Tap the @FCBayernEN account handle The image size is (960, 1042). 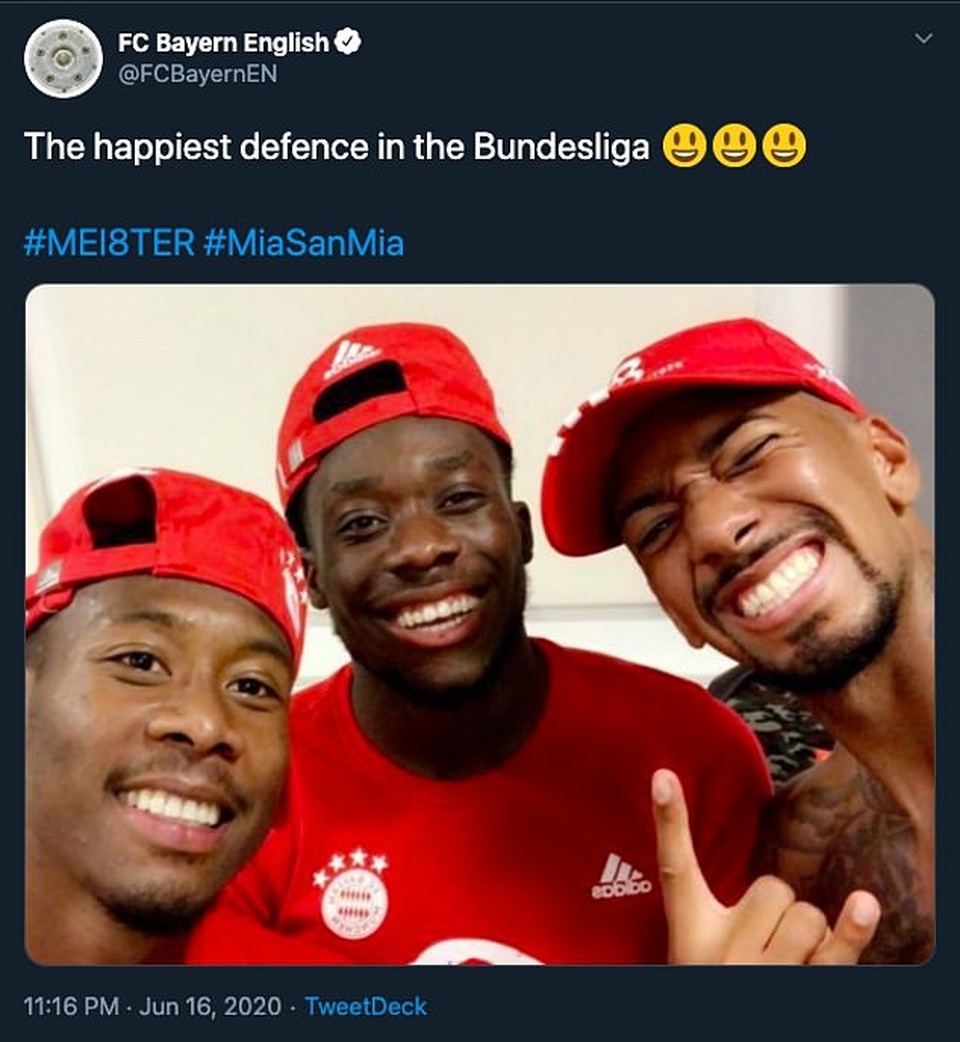[x=197, y=74]
